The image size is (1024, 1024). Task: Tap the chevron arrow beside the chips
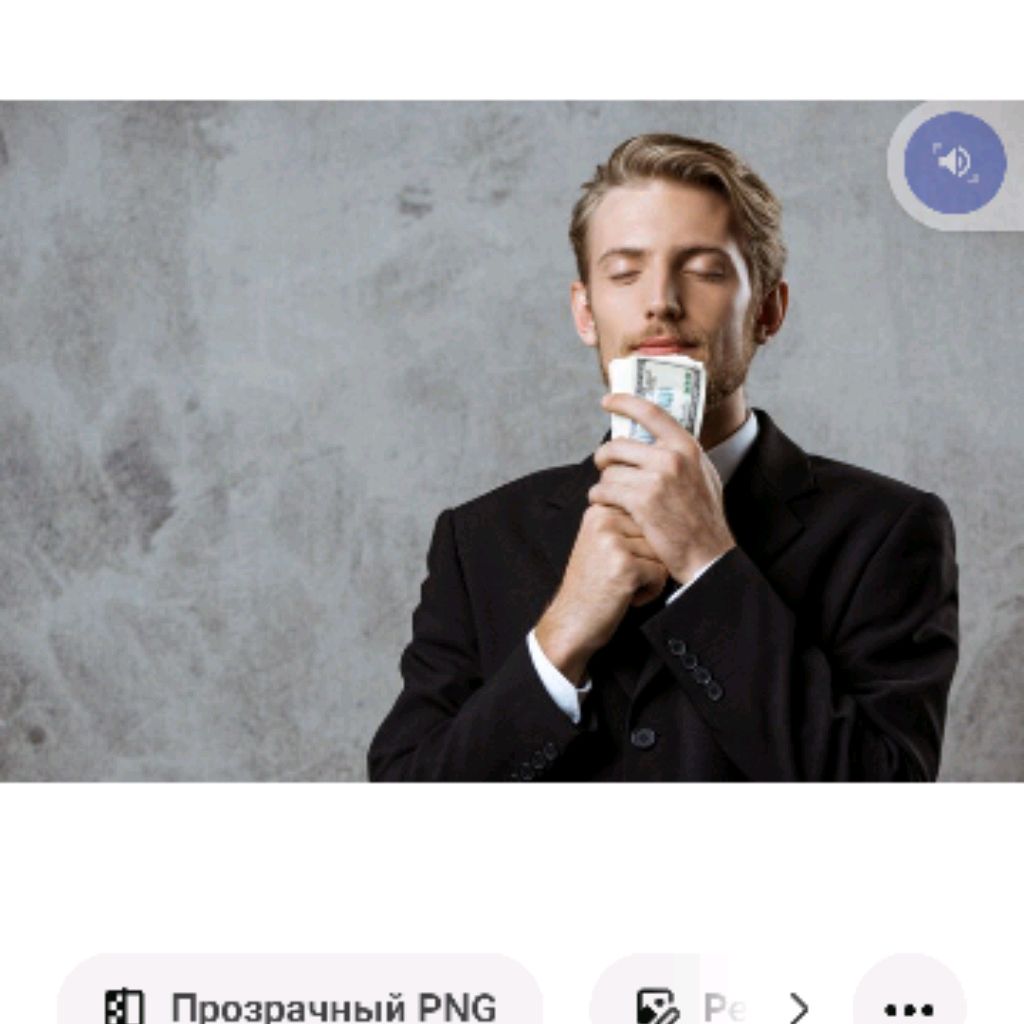(x=799, y=1006)
